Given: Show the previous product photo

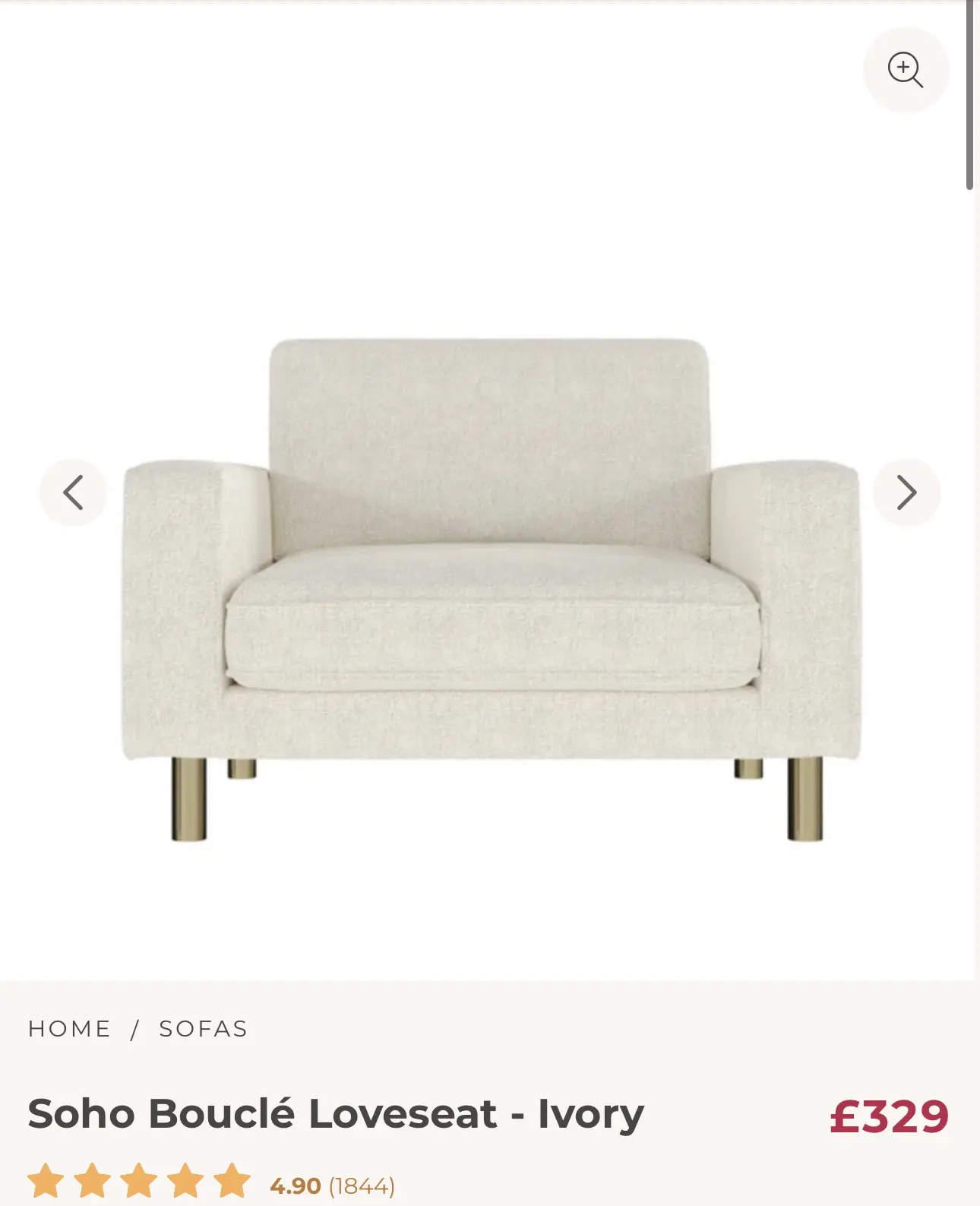Looking at the screenshot, I should (x=73, y=492).
